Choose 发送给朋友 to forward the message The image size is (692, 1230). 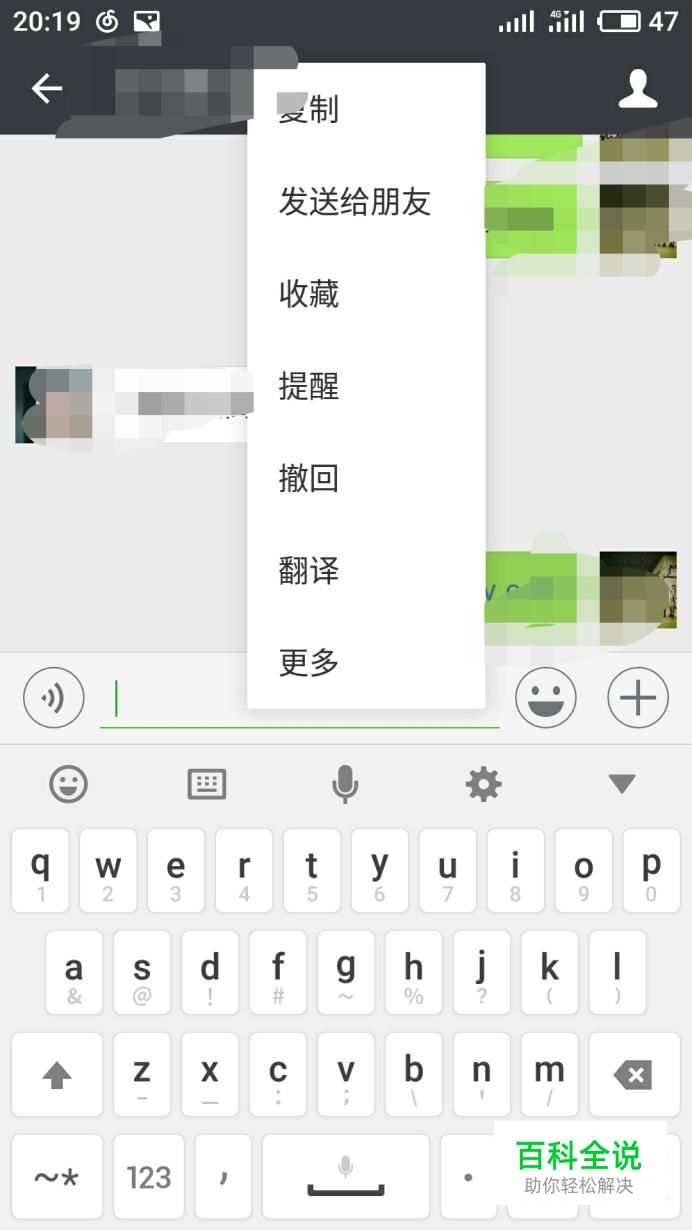tap(355, 202)
